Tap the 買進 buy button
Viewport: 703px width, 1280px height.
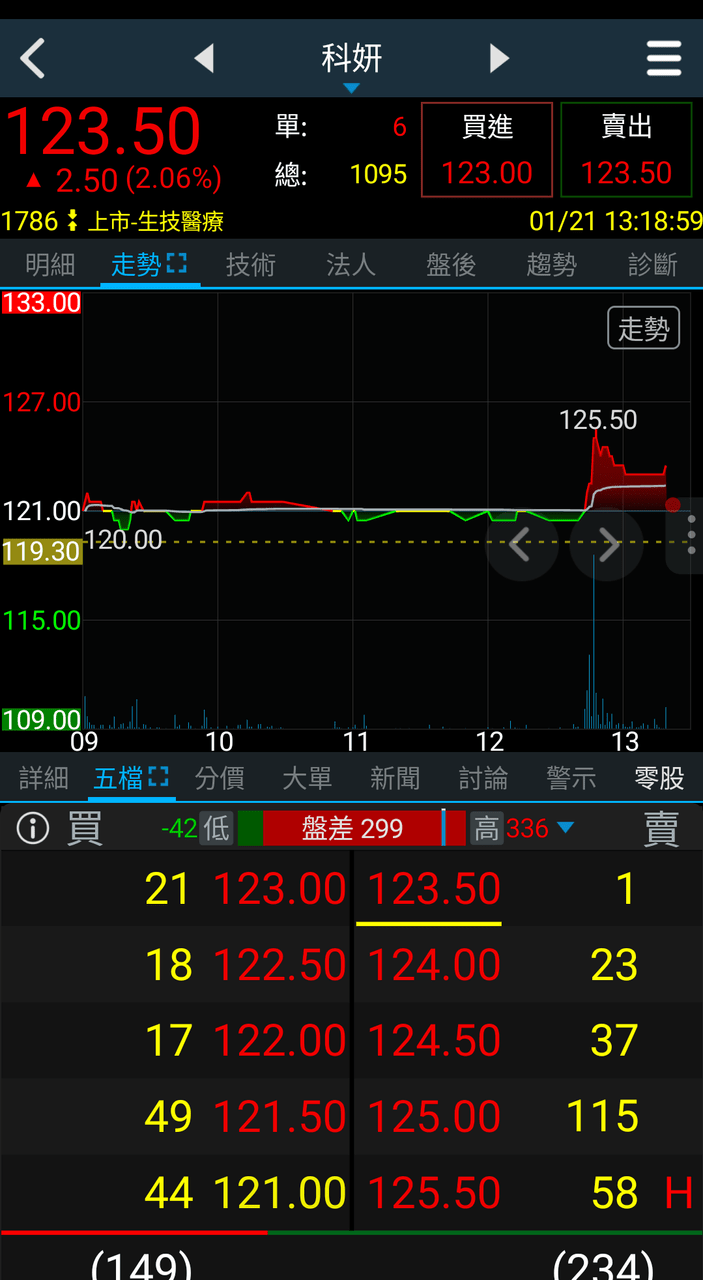coord(487,150)
